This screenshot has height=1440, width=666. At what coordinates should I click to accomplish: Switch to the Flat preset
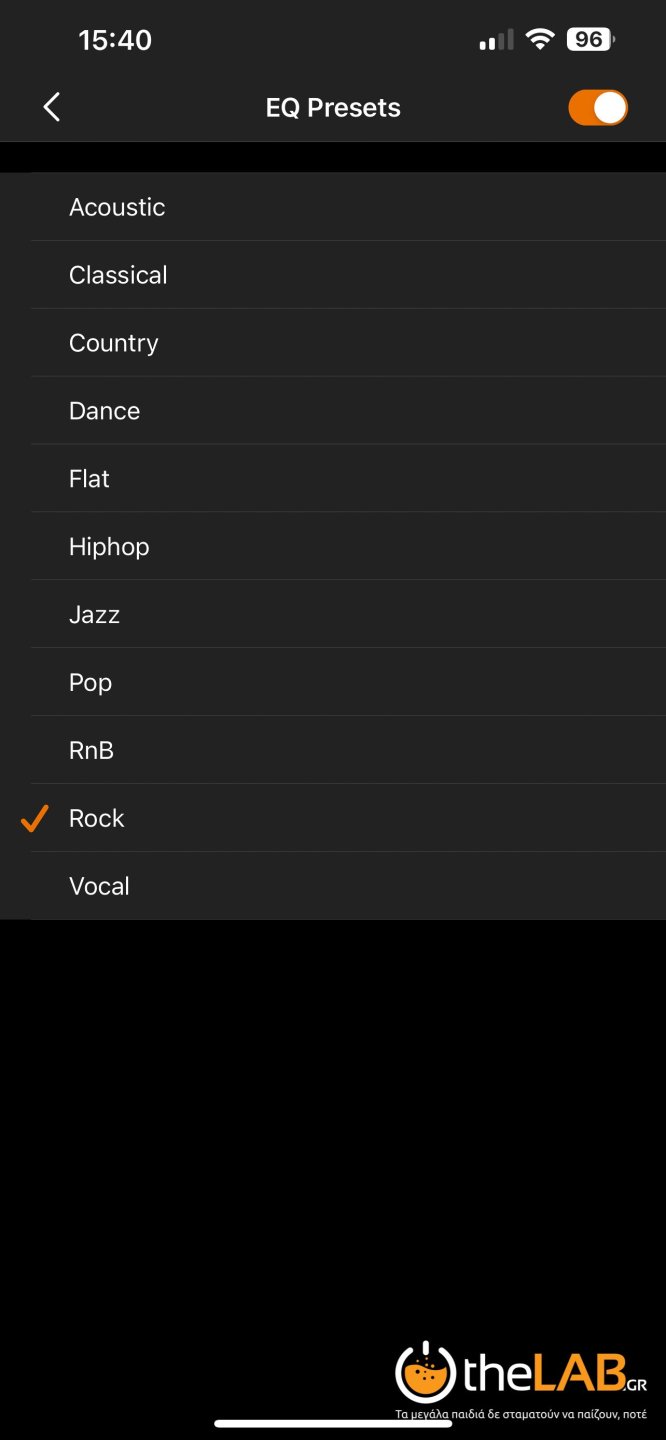(x=90, y=479)
